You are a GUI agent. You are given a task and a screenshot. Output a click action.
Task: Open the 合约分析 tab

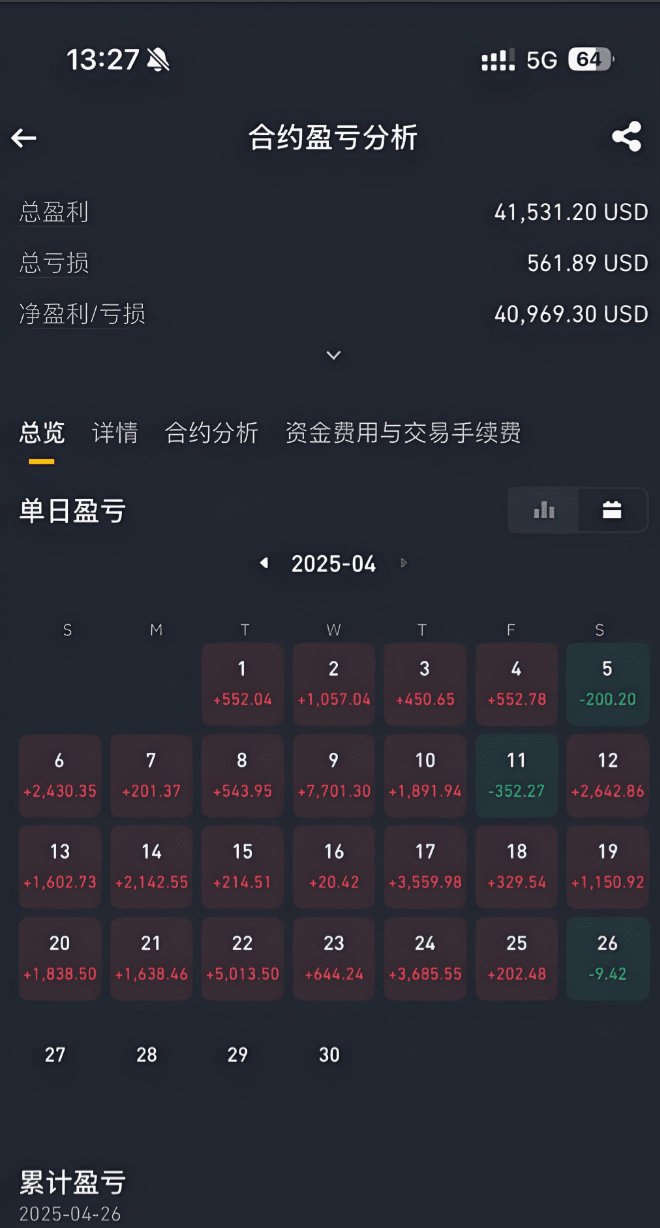211,433
